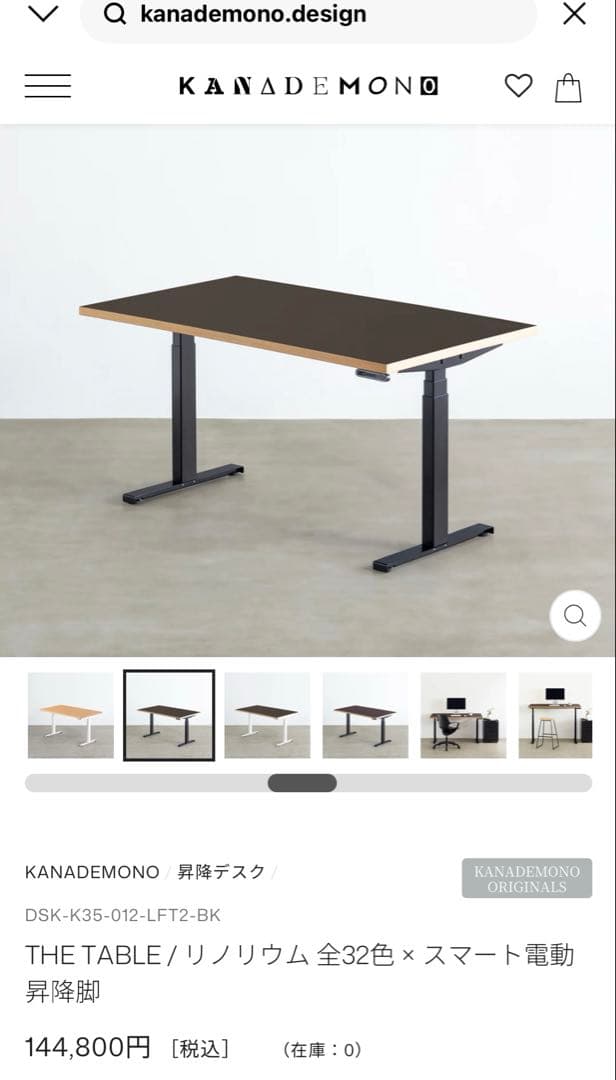View the thumbnail with desk and office chair

463,715
